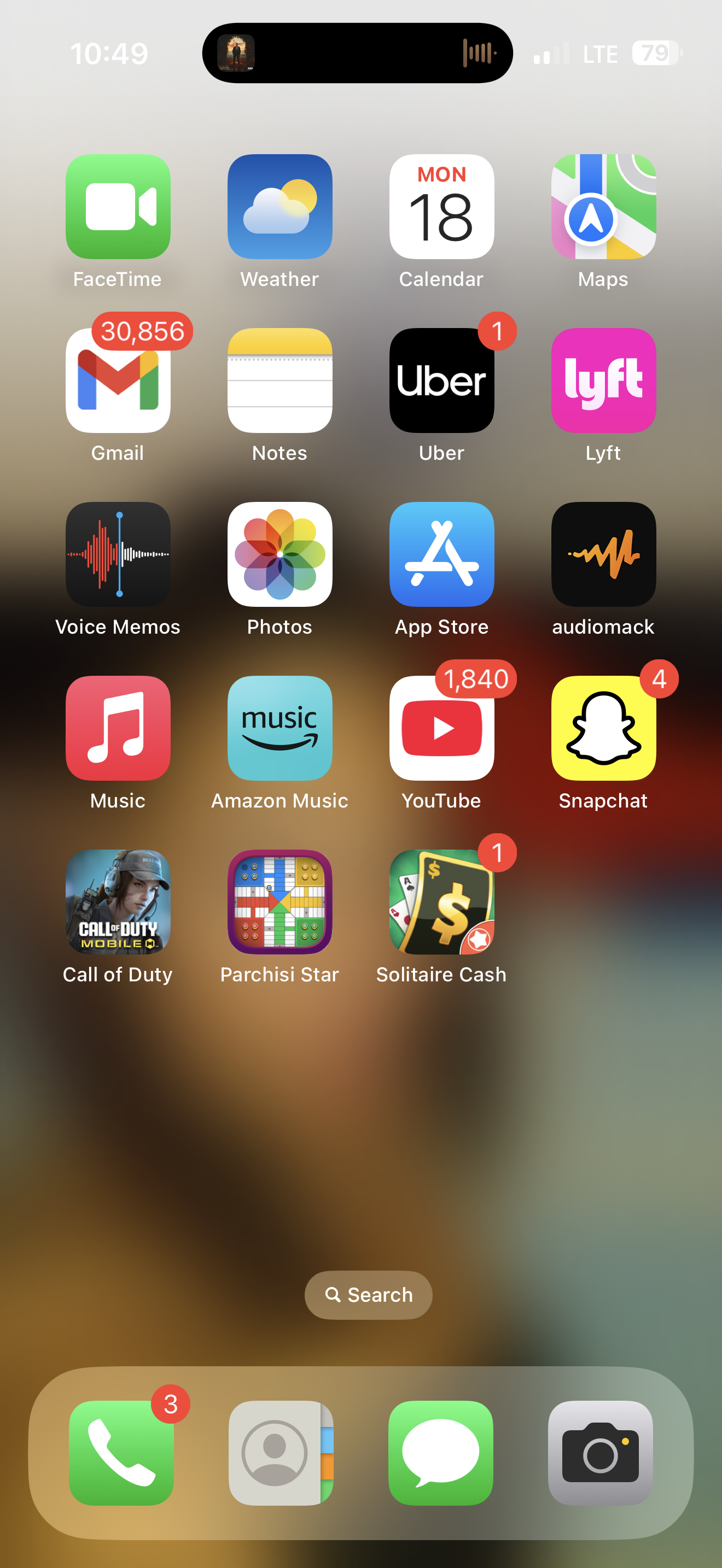Open Solitaire Cash
722x1568 pixels.
(x=441, y=902)
